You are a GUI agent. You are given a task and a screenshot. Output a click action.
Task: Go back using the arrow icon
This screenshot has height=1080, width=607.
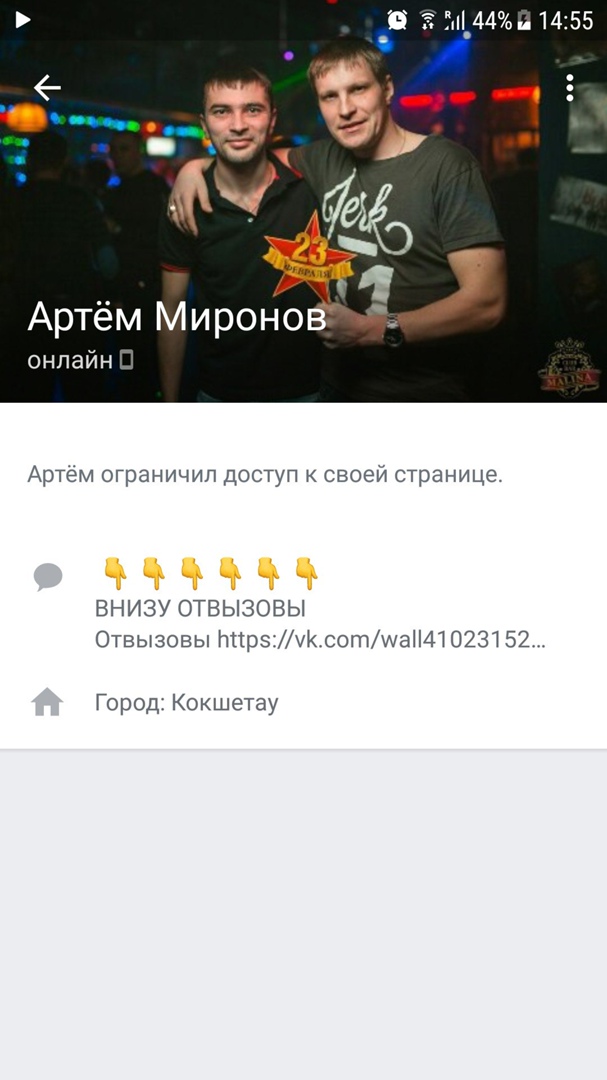pyautogui.click(x=47, y=88)
